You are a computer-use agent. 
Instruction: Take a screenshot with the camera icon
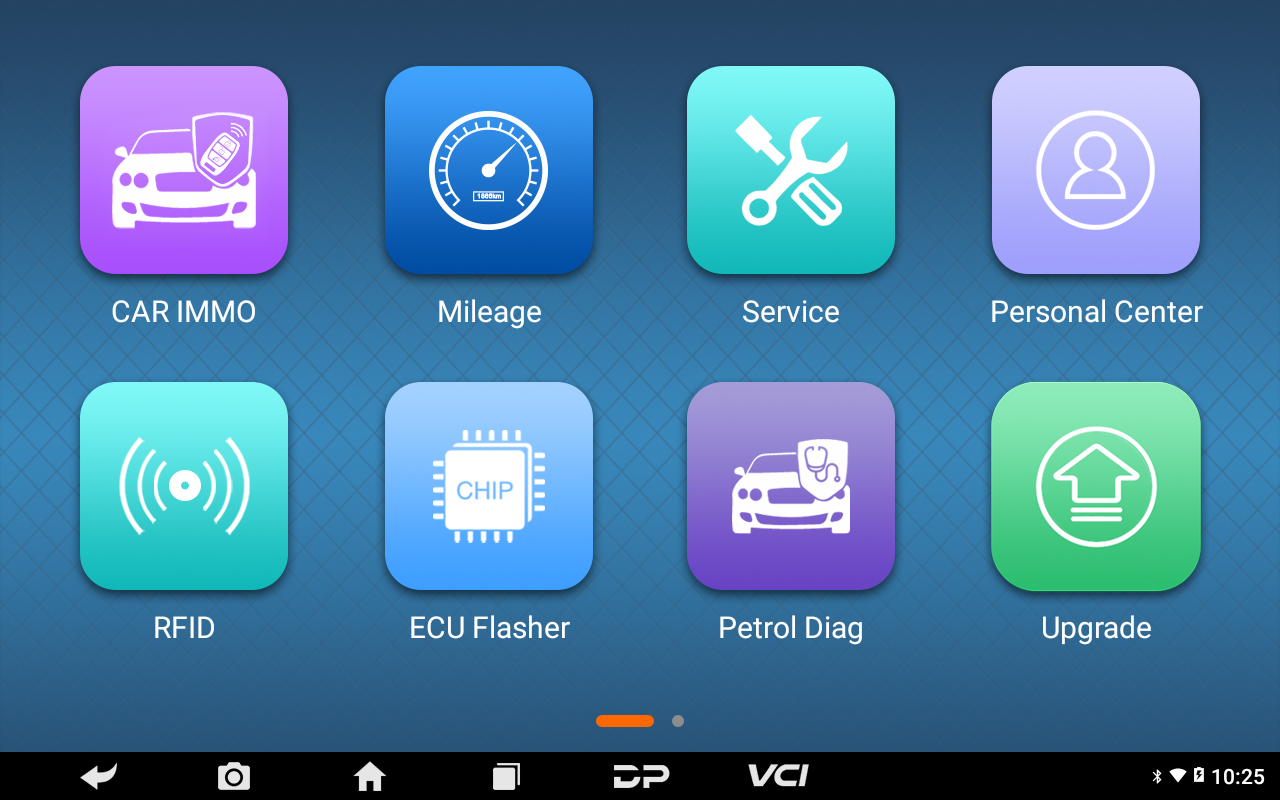234,776
